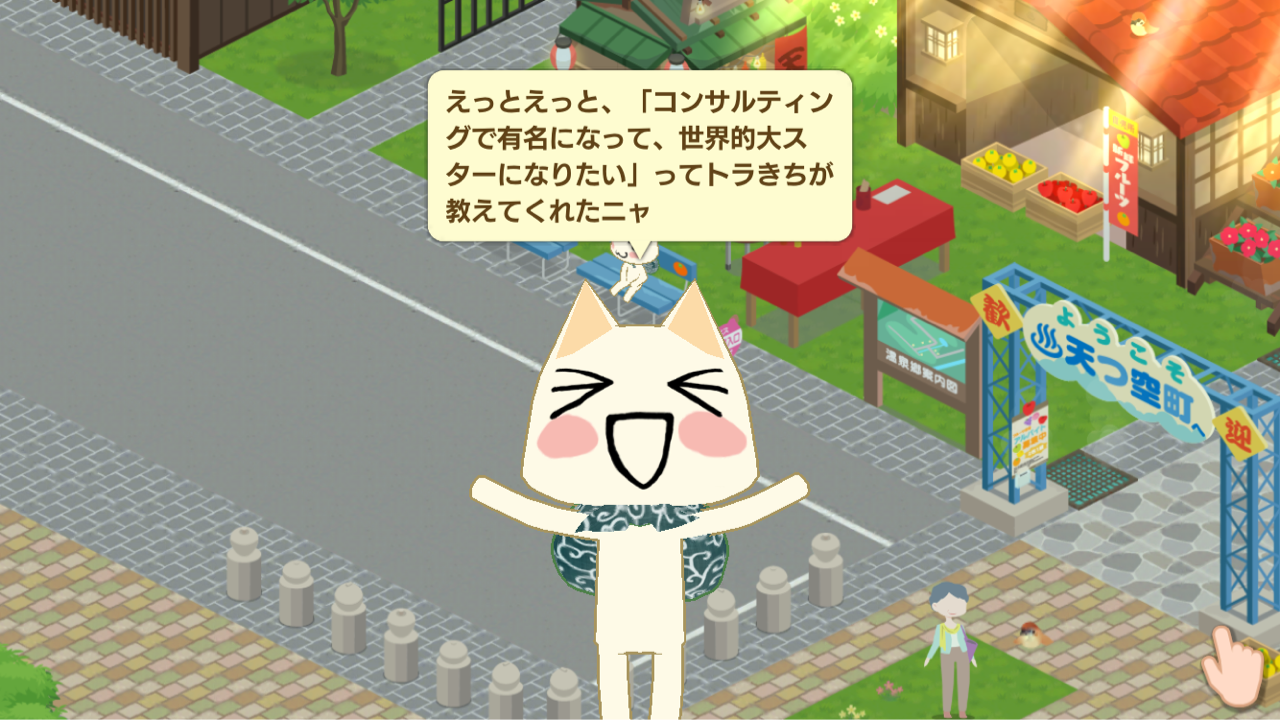Tap the pointing hand to continue dialogue

pyautogui.click(x=1232, y=665)
